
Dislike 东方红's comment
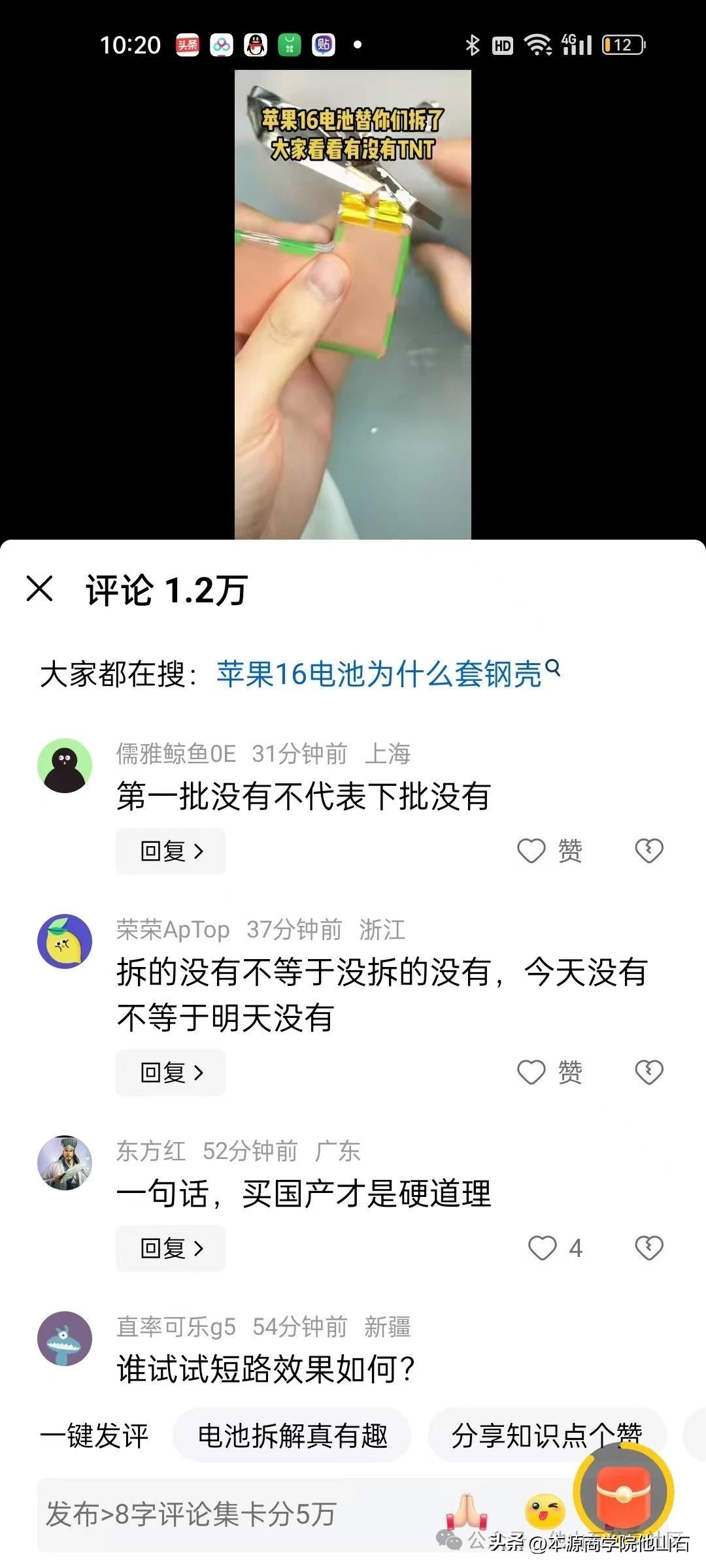tap(648, 1248)
